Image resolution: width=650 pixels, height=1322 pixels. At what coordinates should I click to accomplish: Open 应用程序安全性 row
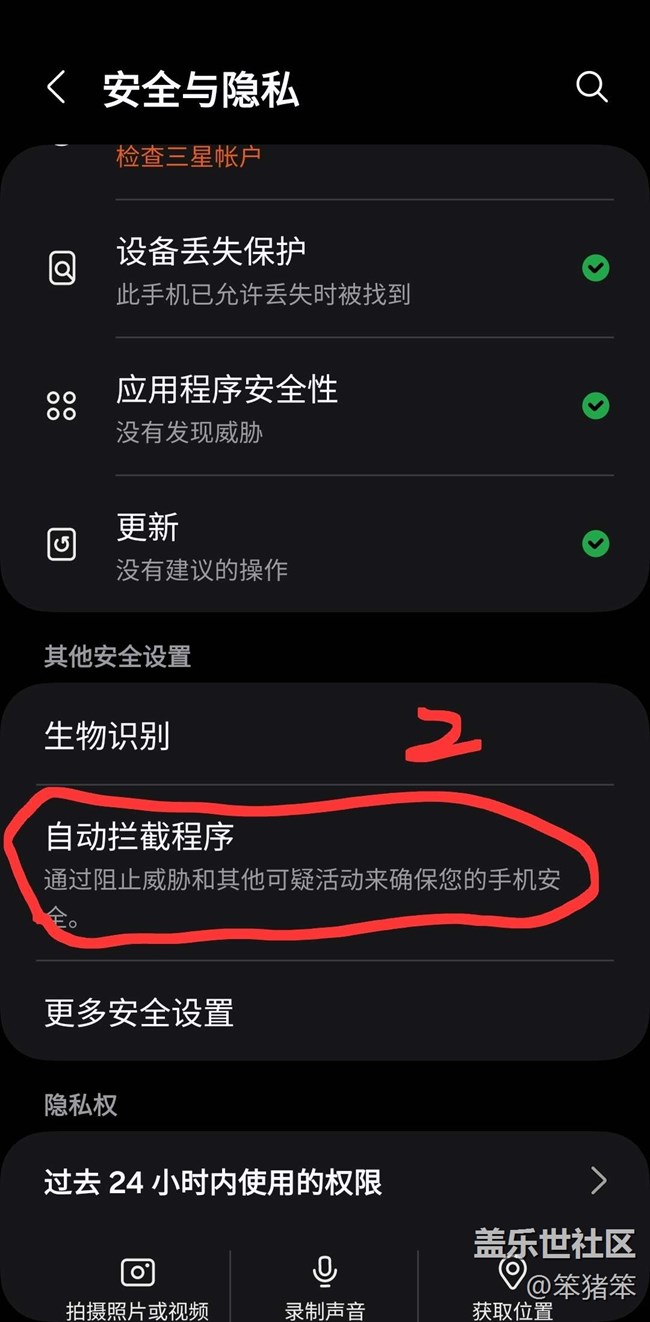click(324, 405)
